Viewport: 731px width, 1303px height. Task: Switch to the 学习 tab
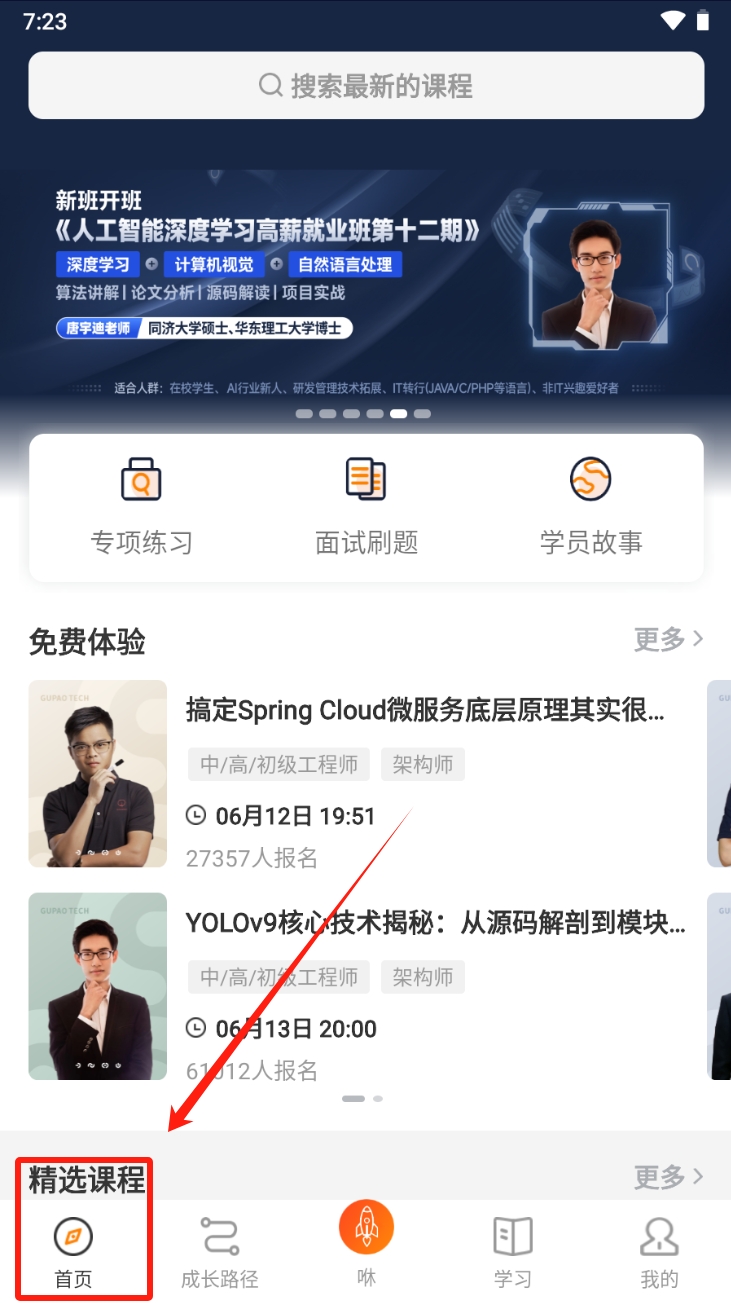click(x=512, y=1252)
